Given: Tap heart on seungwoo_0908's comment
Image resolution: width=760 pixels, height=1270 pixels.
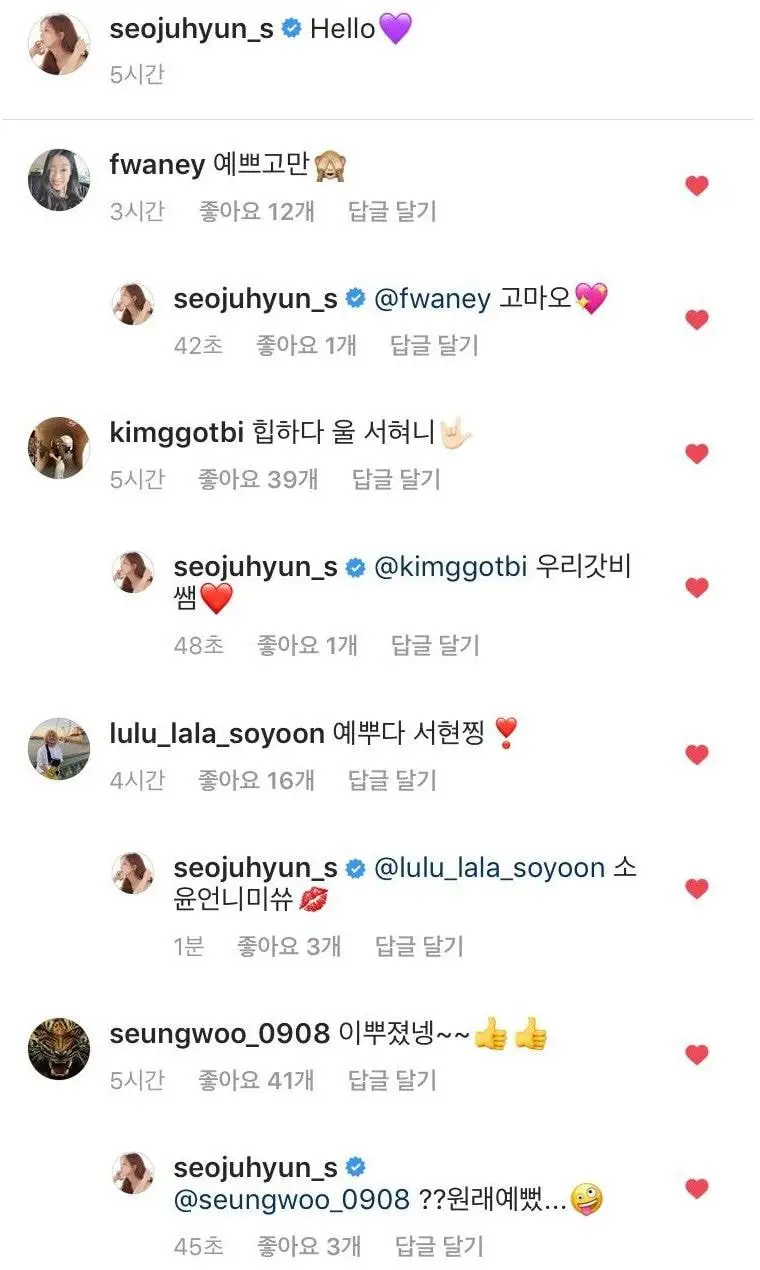Looking at the screenshot, I should point(696,1054).
